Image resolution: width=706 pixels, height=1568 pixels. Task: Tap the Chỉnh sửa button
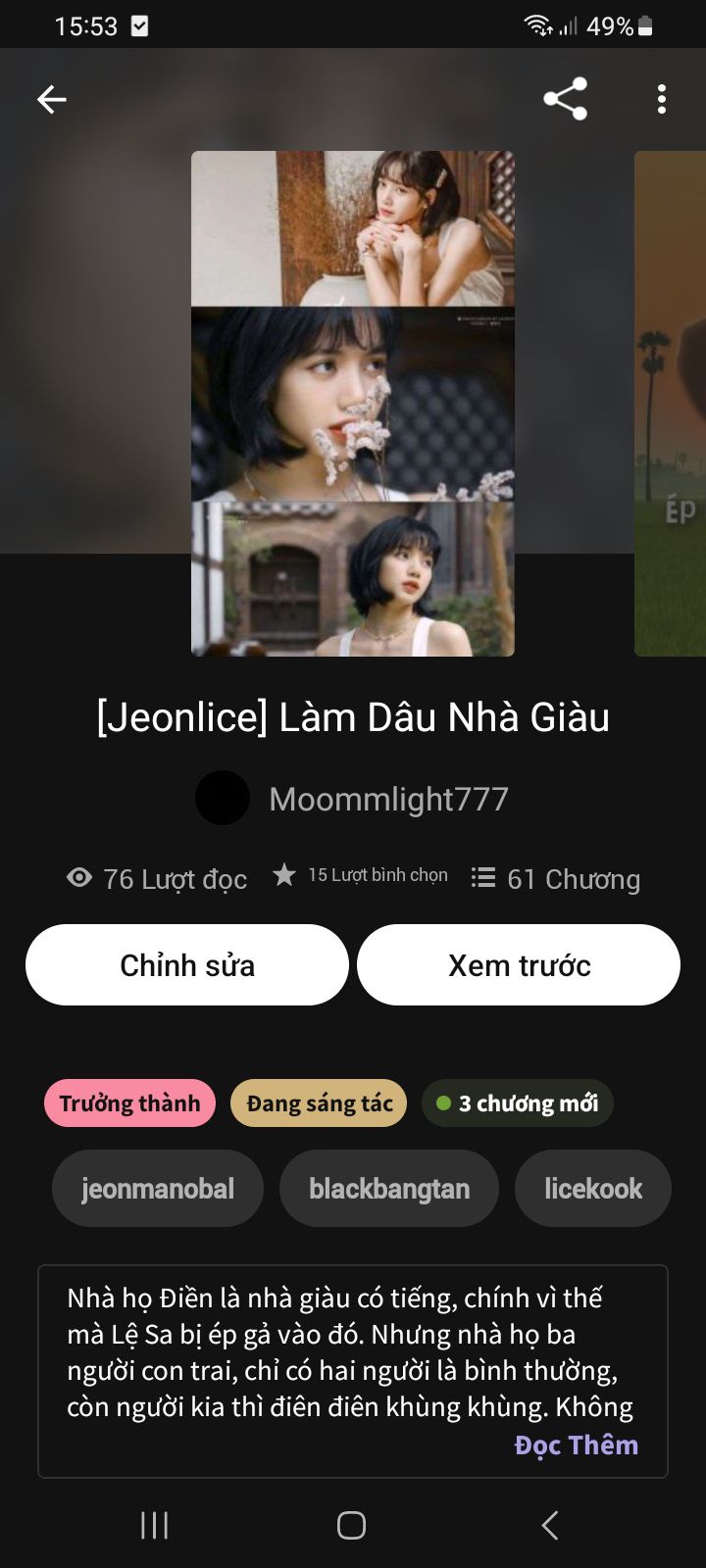187,965
